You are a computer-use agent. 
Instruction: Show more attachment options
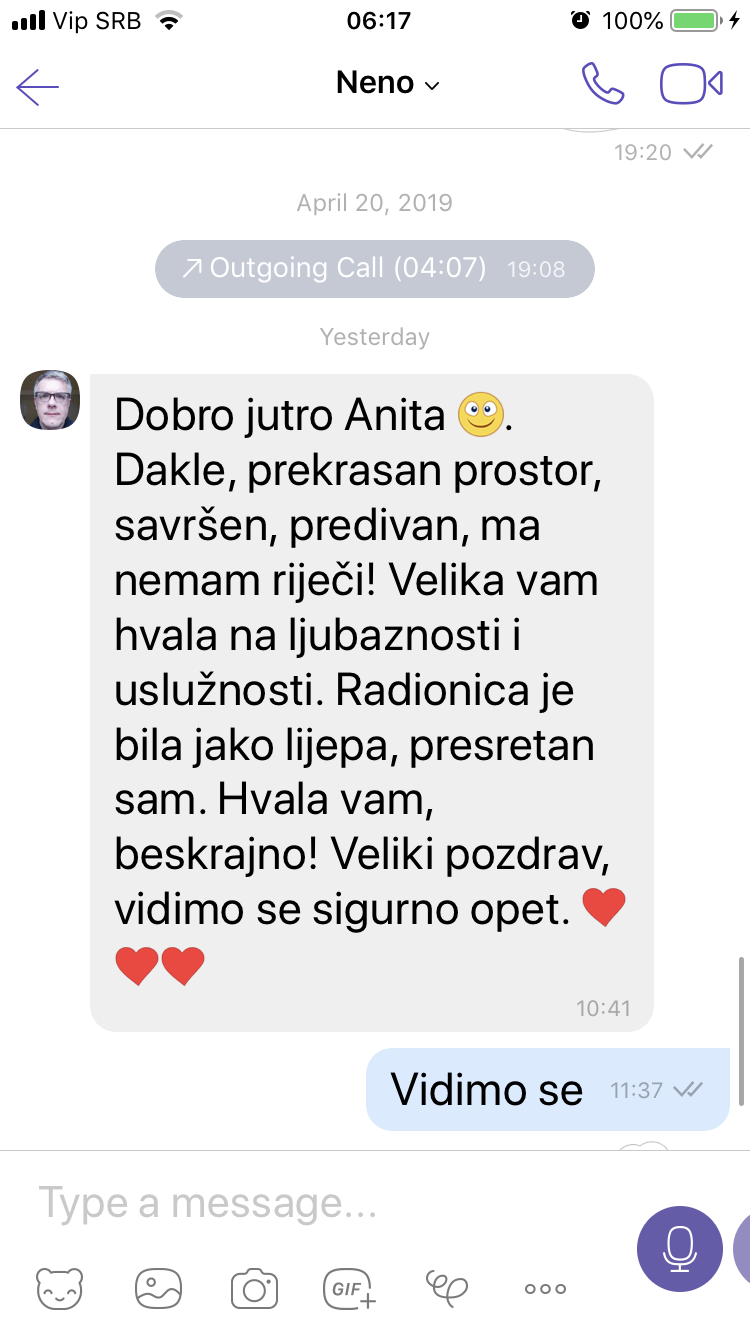pyautogui.click(x=545, y=1289)
